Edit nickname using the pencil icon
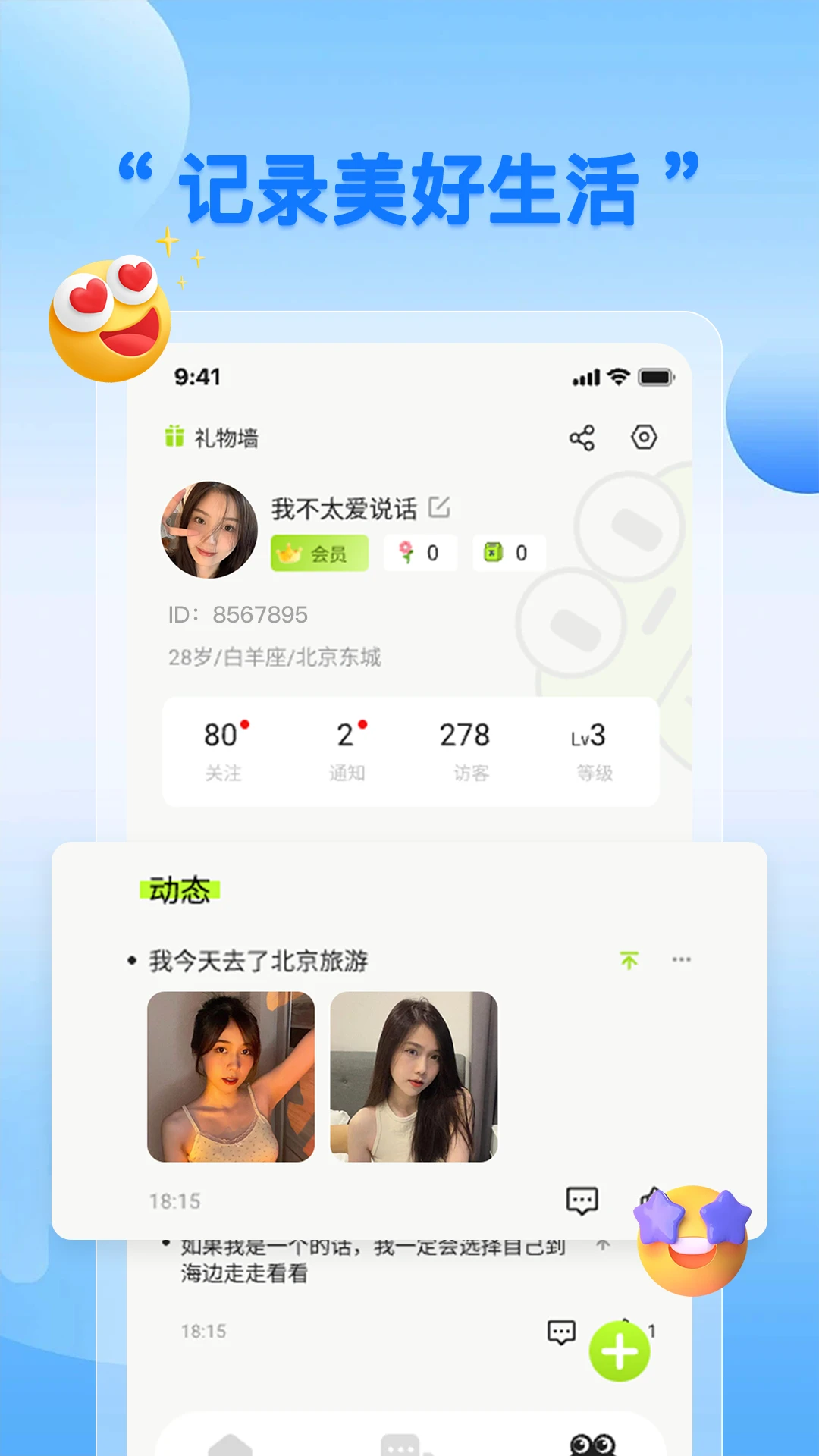The image size is (819, 1456). coord(441,507)
